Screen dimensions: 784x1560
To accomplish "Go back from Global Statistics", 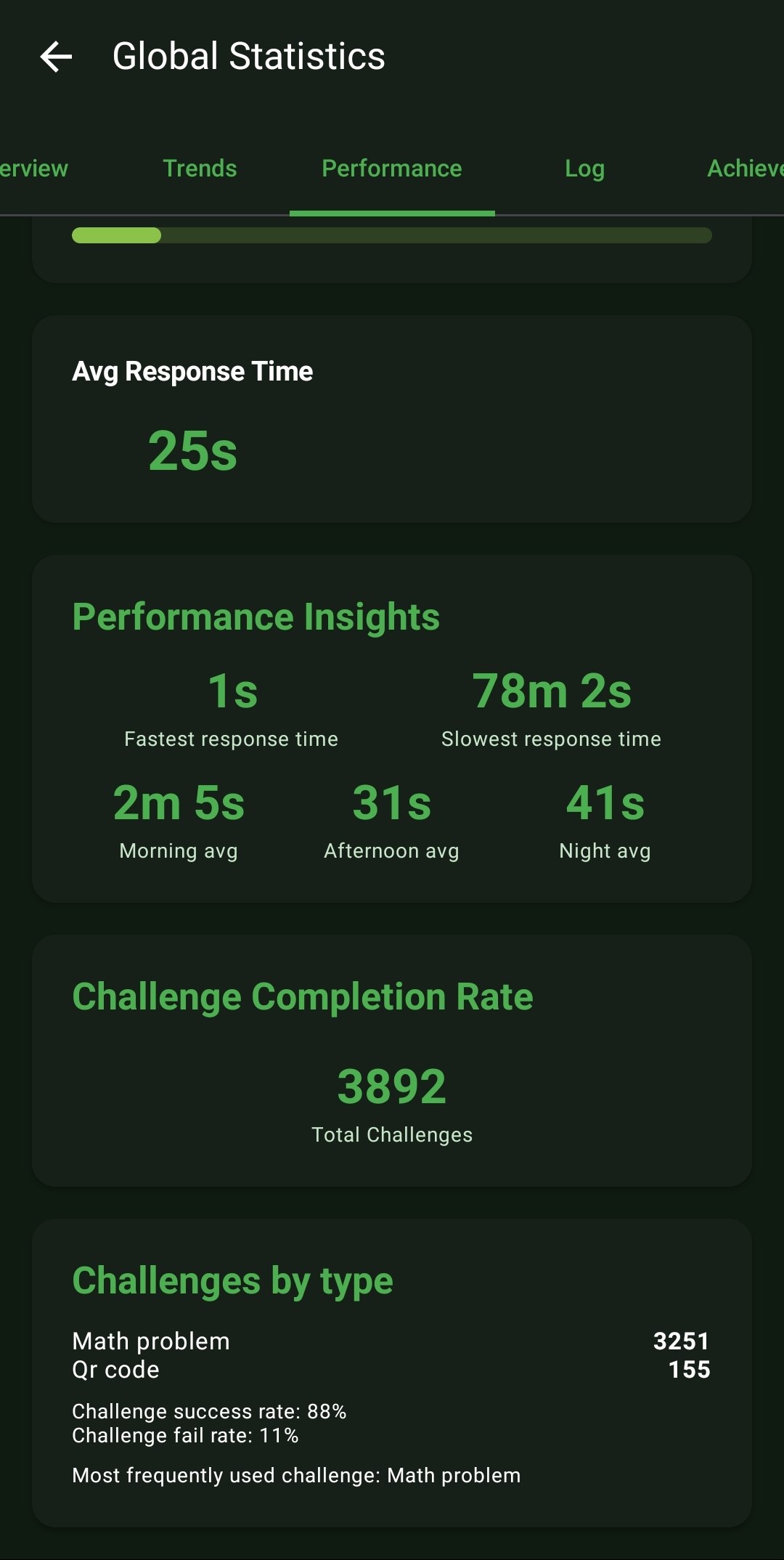I will (x=56, y=57).
